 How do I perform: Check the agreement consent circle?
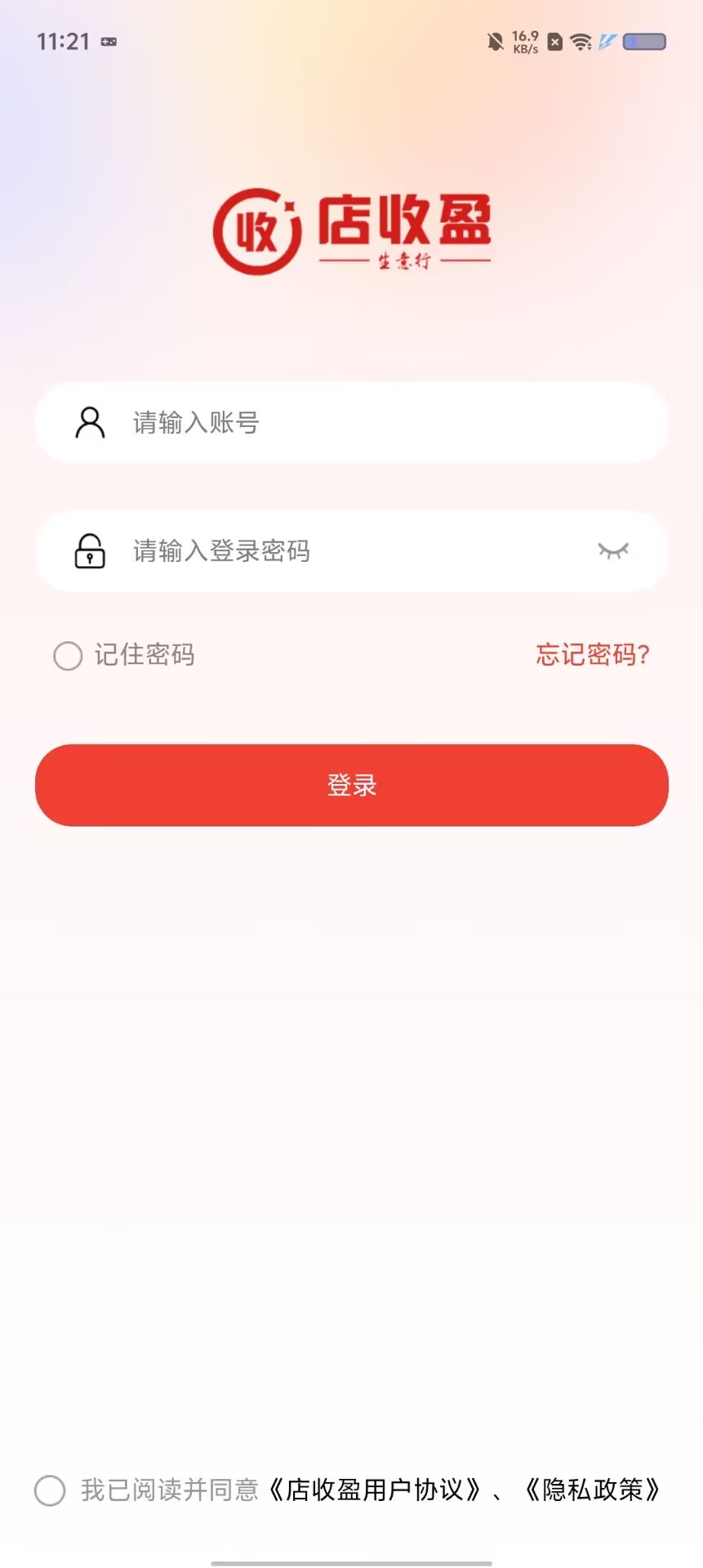[50, 1490]
